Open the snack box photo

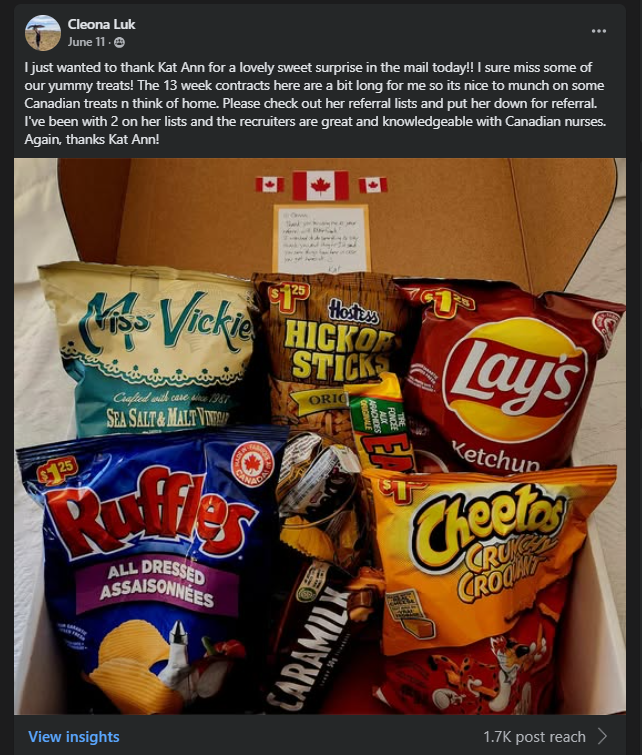coord(320,436)
